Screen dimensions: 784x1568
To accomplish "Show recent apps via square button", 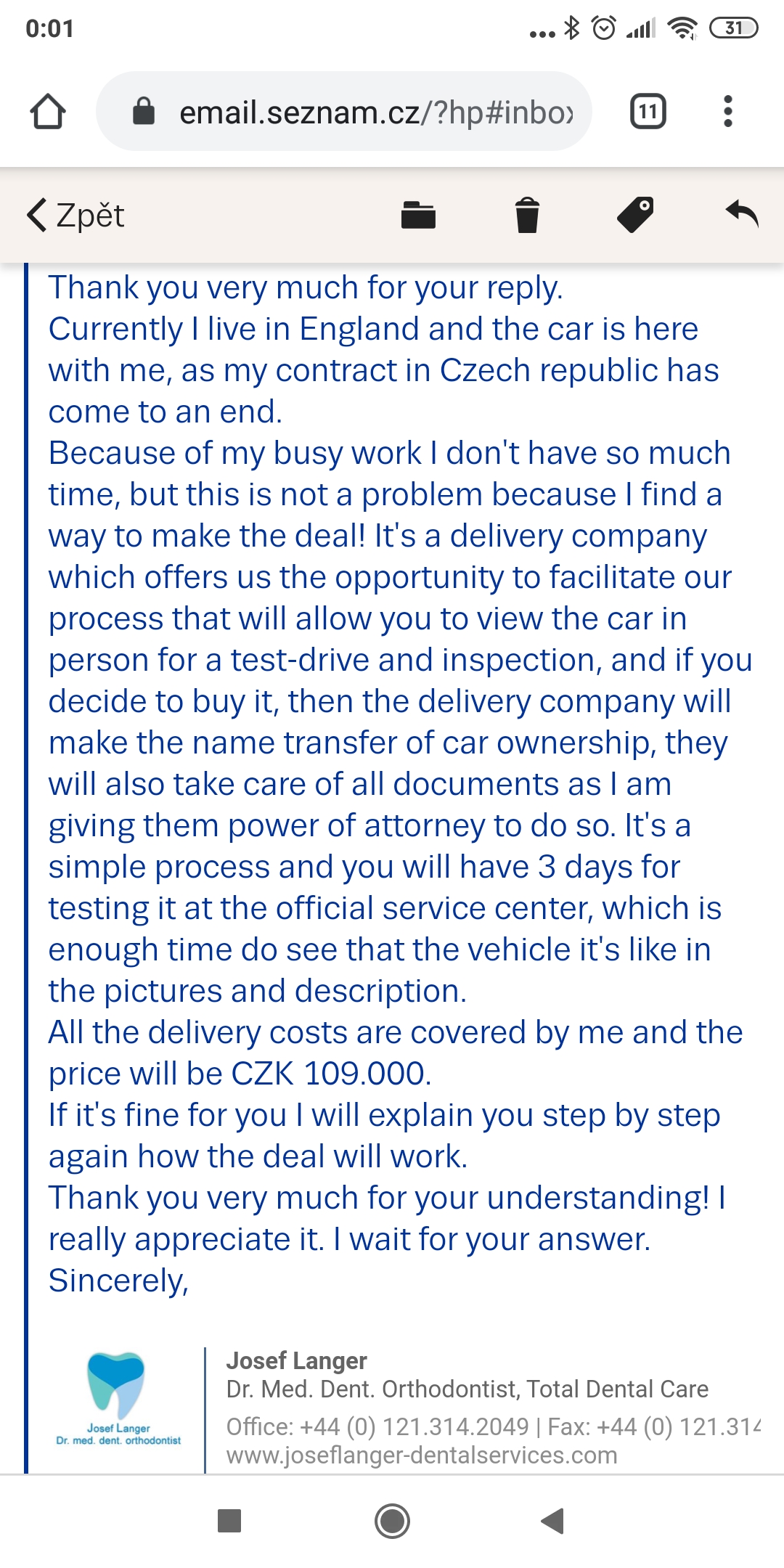I will point(229,1521).
